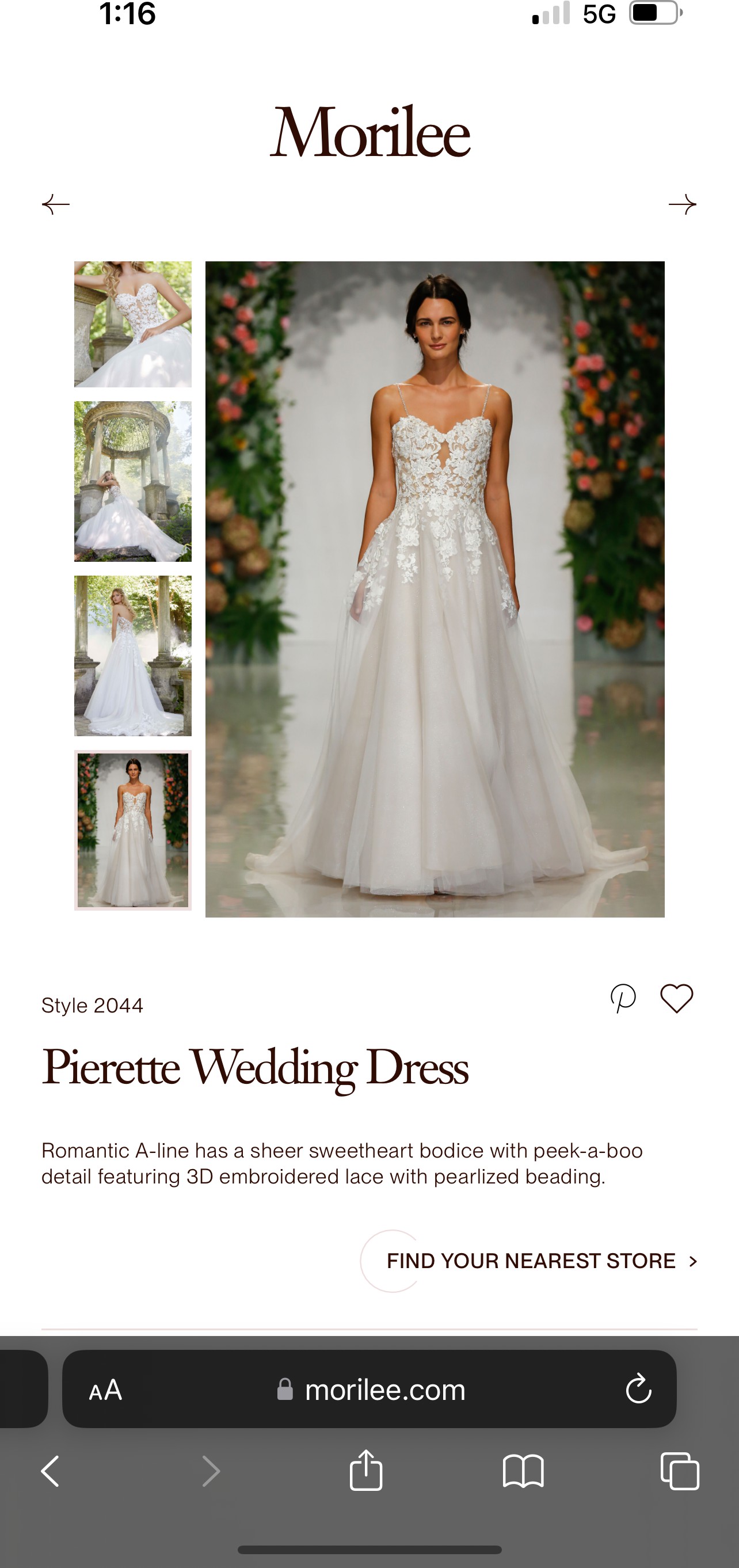Pin this dress to Pinterest
This screenshot has width=739, height=1568.
623,999
